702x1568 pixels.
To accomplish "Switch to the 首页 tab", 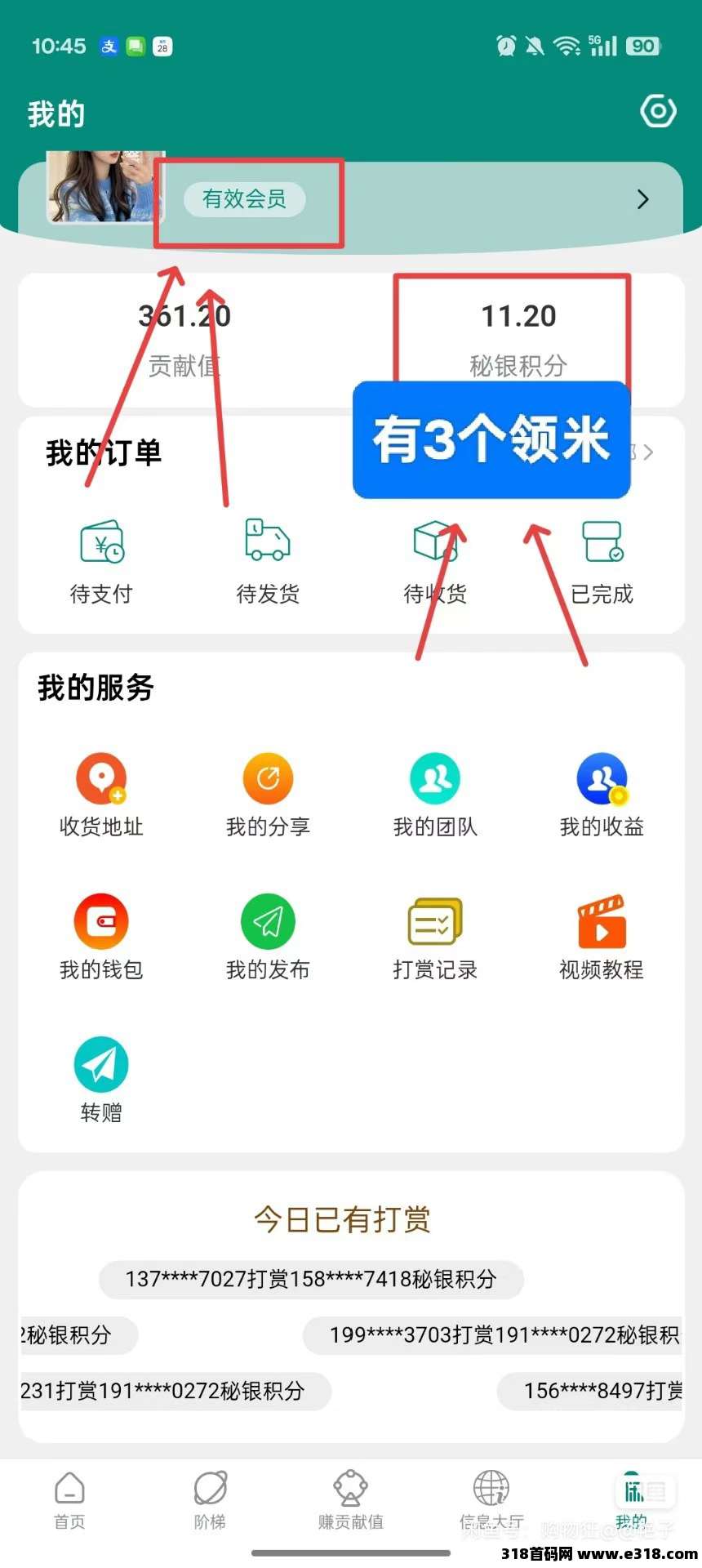I will coord(69,1501).
